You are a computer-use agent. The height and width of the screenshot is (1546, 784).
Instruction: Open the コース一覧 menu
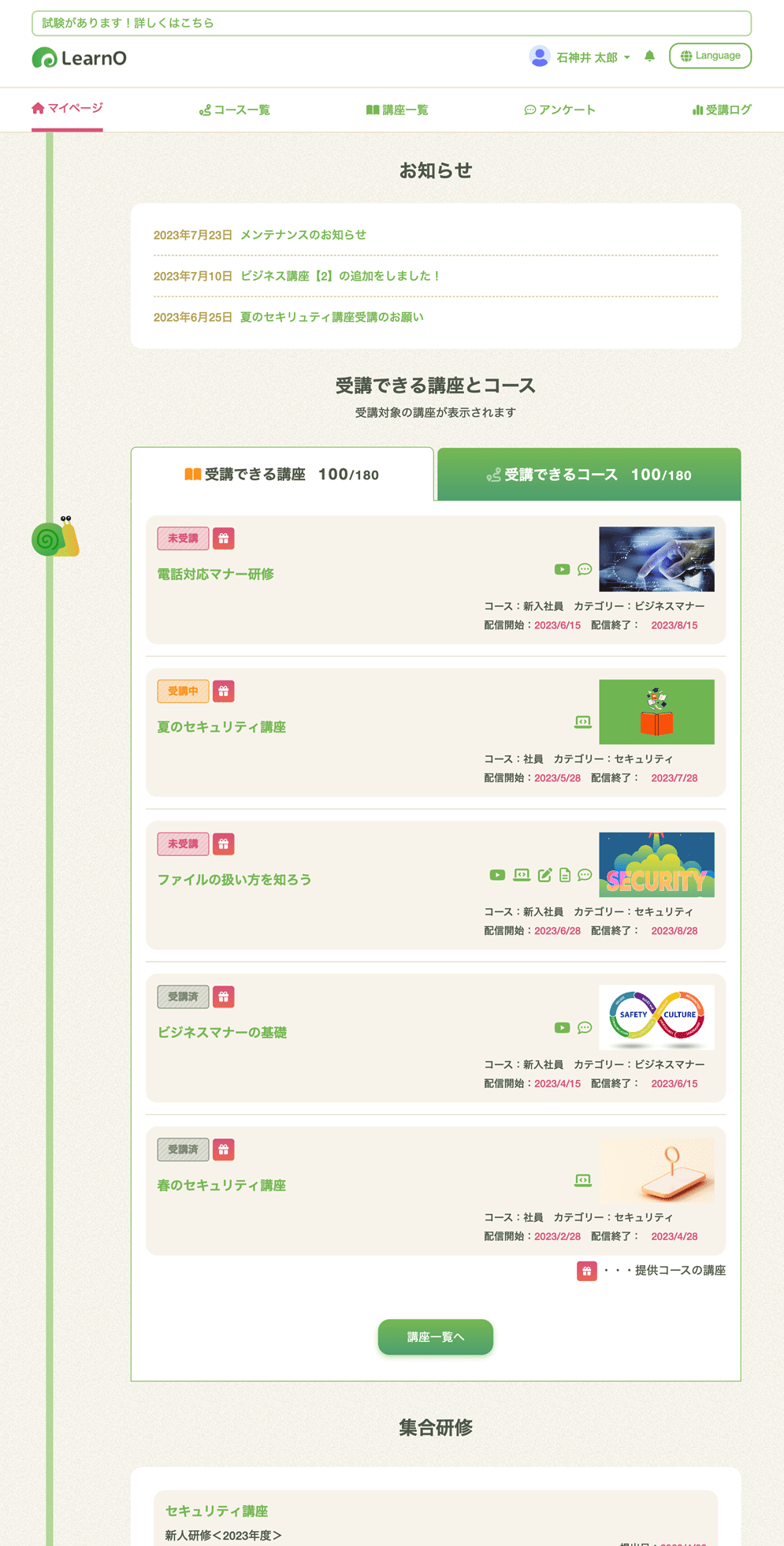(x=234, y=110)
